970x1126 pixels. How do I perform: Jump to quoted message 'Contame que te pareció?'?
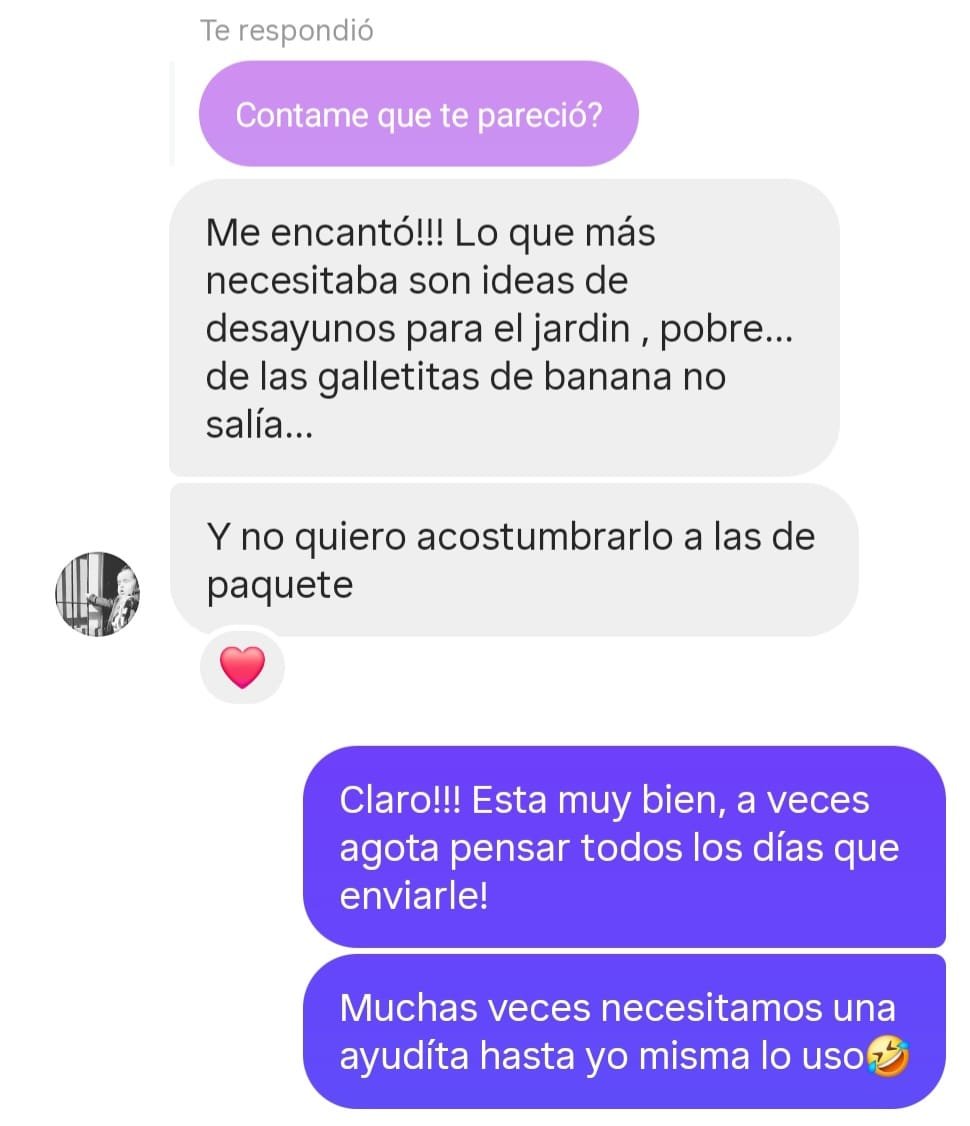tap(418, 115)
